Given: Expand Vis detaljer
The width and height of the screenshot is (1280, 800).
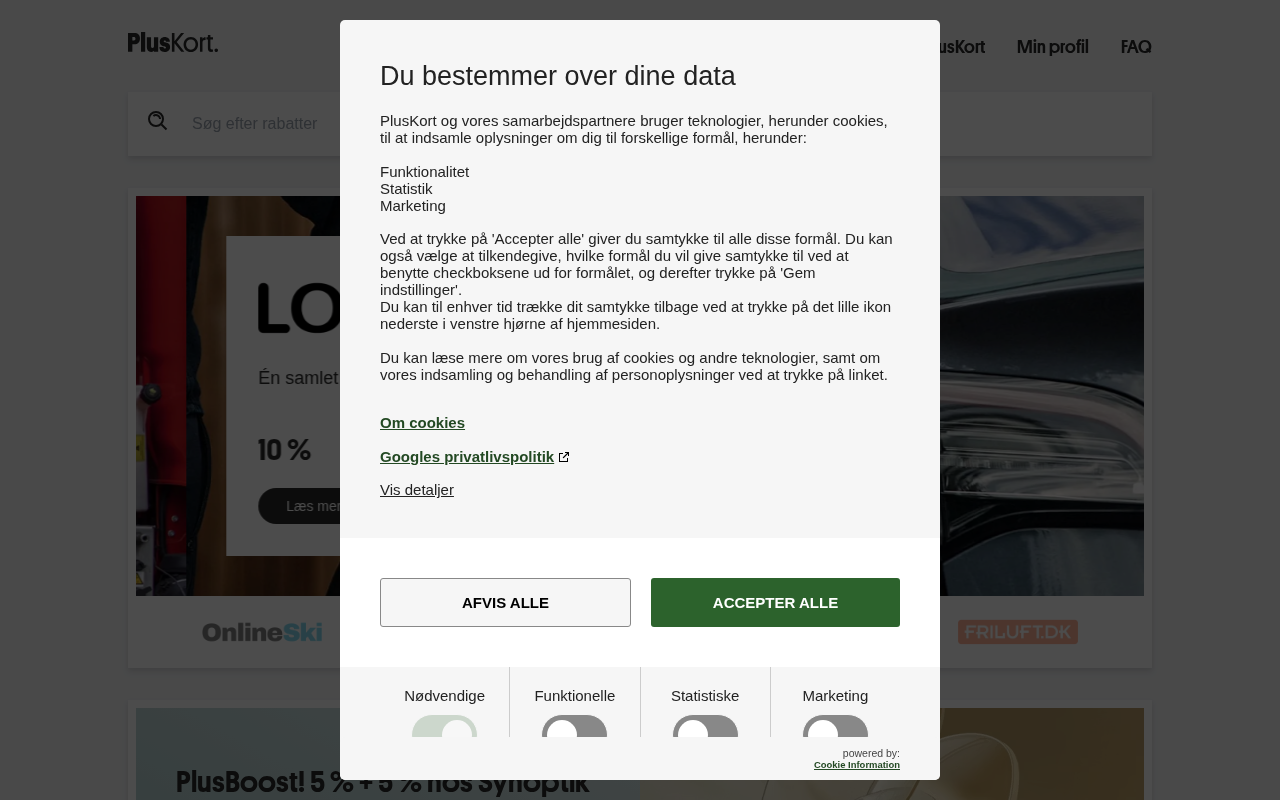Looking at the screenshot, I should (x=417, y=489).
